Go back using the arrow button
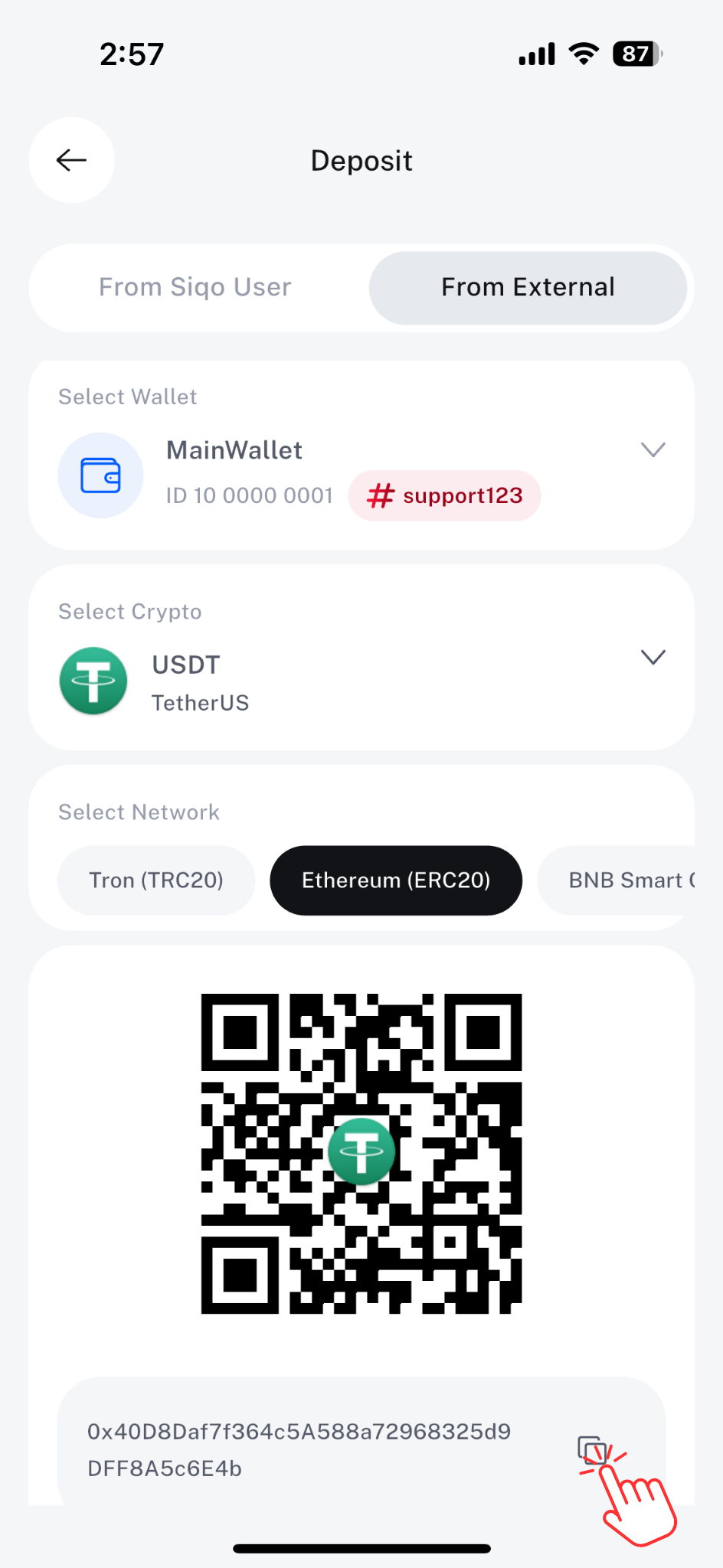The width and height of the screenshot is (723, 1568). click(x=72, y=160)
